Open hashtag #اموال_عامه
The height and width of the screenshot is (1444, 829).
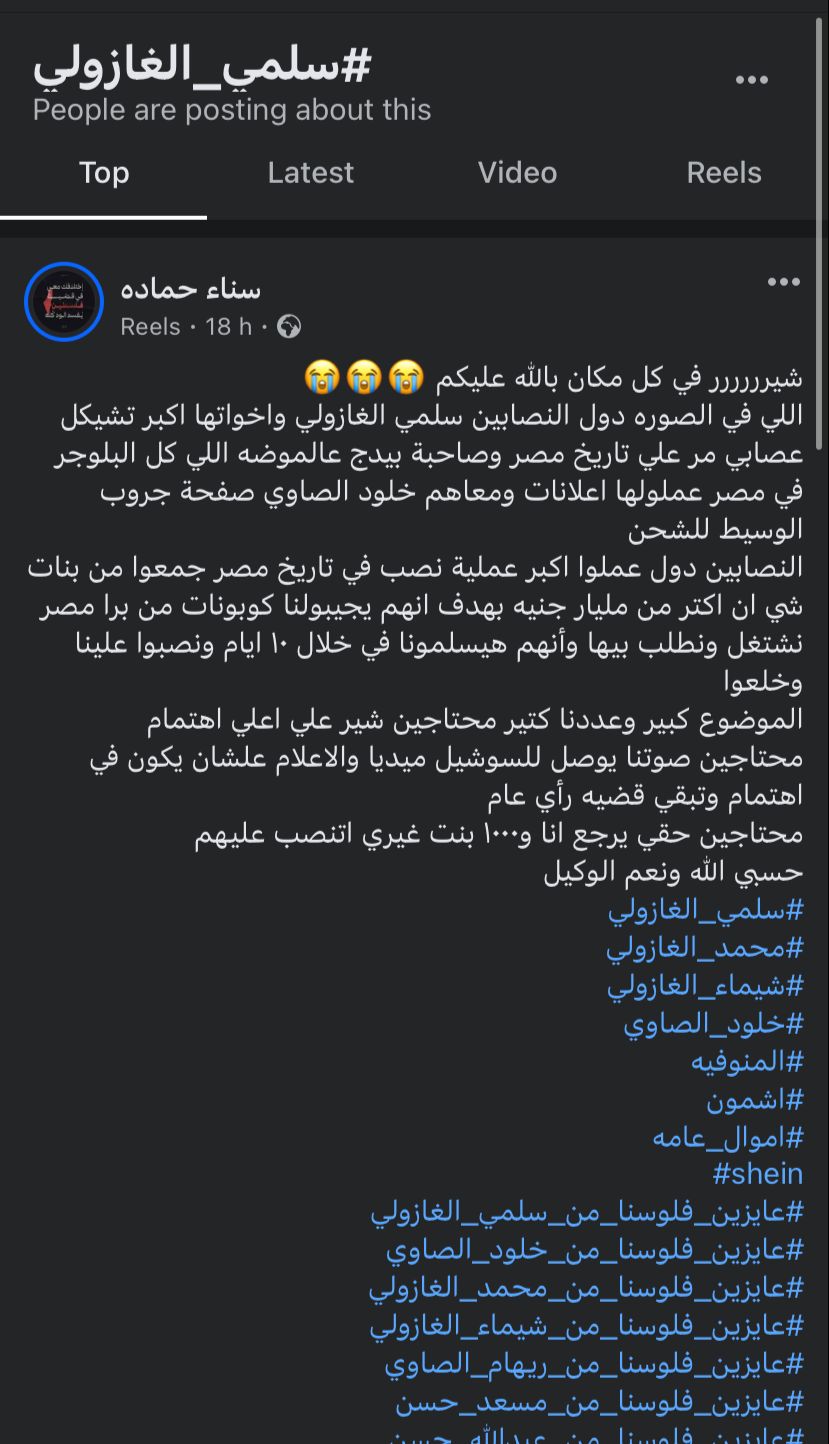pyautogui.click(x=728, y=1137)
